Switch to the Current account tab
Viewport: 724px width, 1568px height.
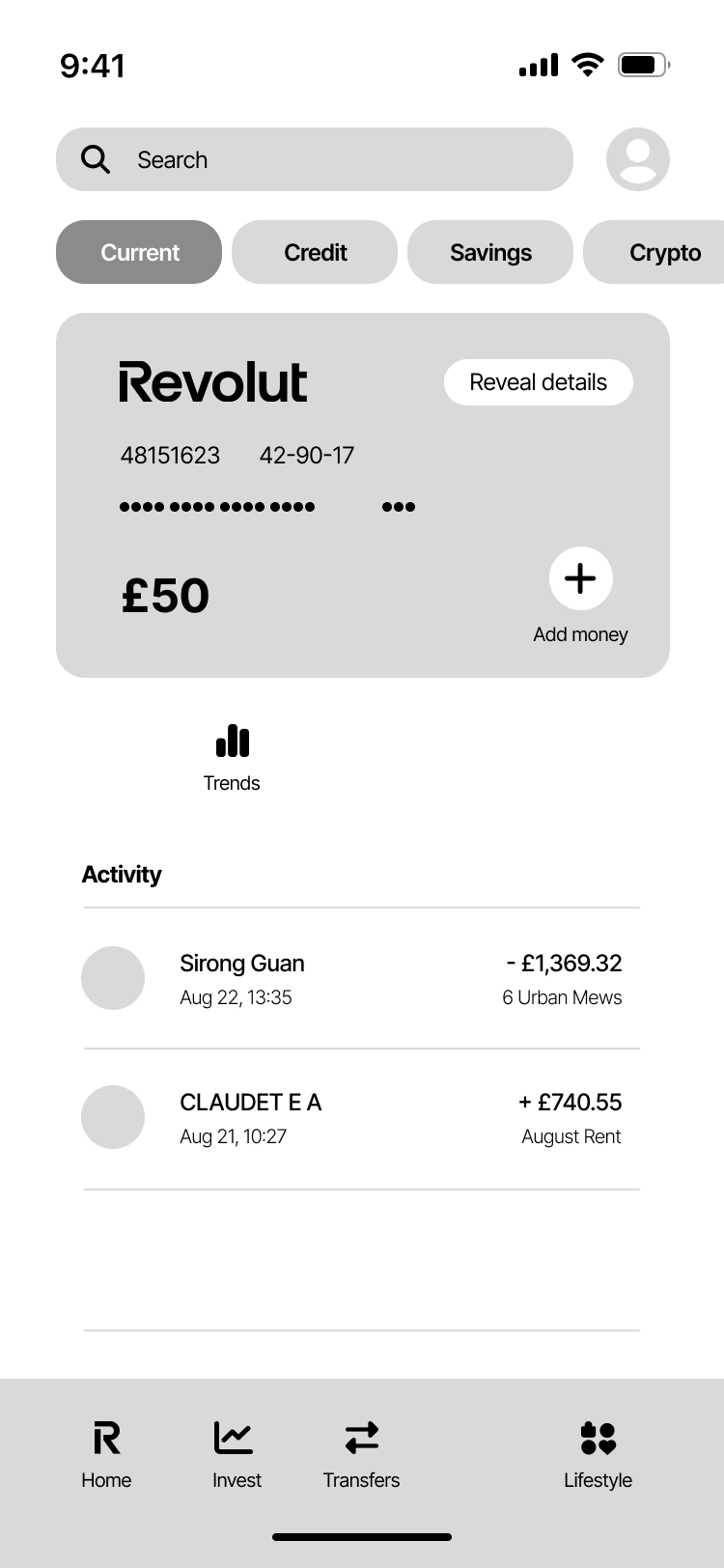point(139,252)
